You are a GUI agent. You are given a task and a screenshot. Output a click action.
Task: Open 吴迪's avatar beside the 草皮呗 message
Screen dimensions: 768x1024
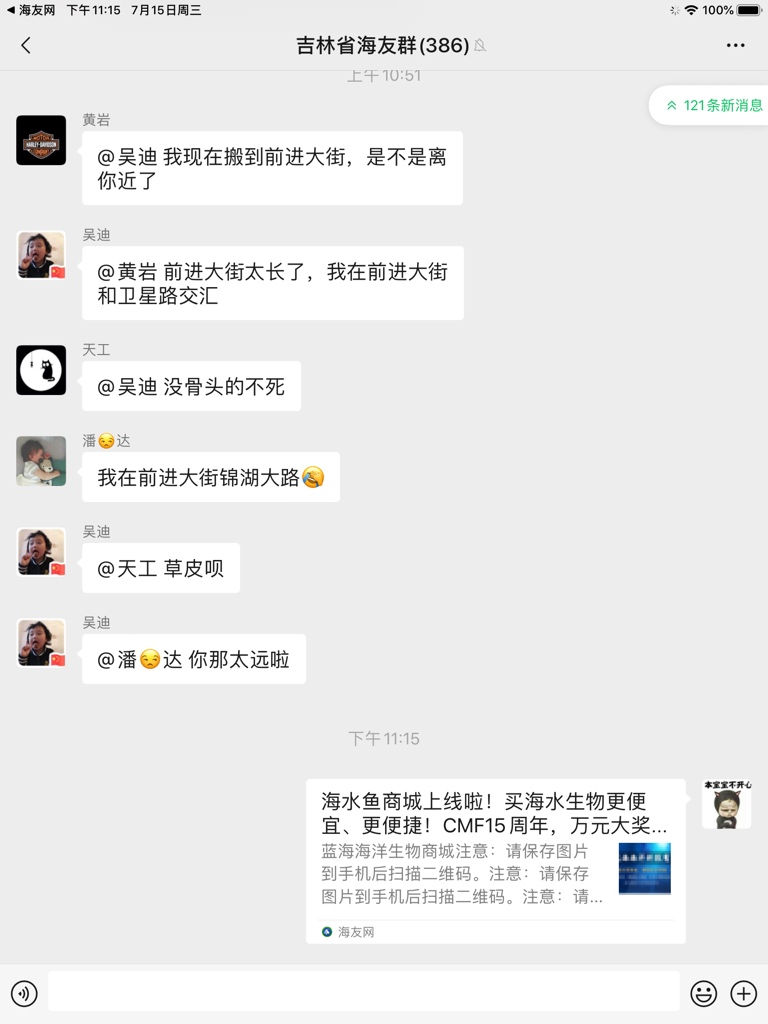pos(41,552)
